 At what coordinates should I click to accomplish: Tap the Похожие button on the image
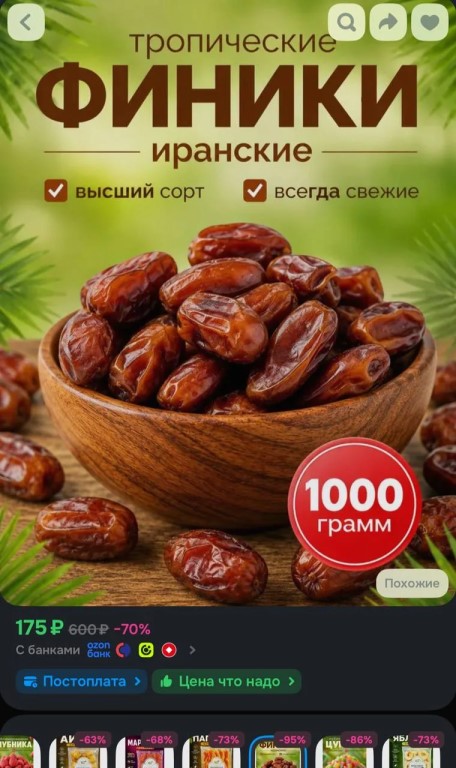click(412, 583)
